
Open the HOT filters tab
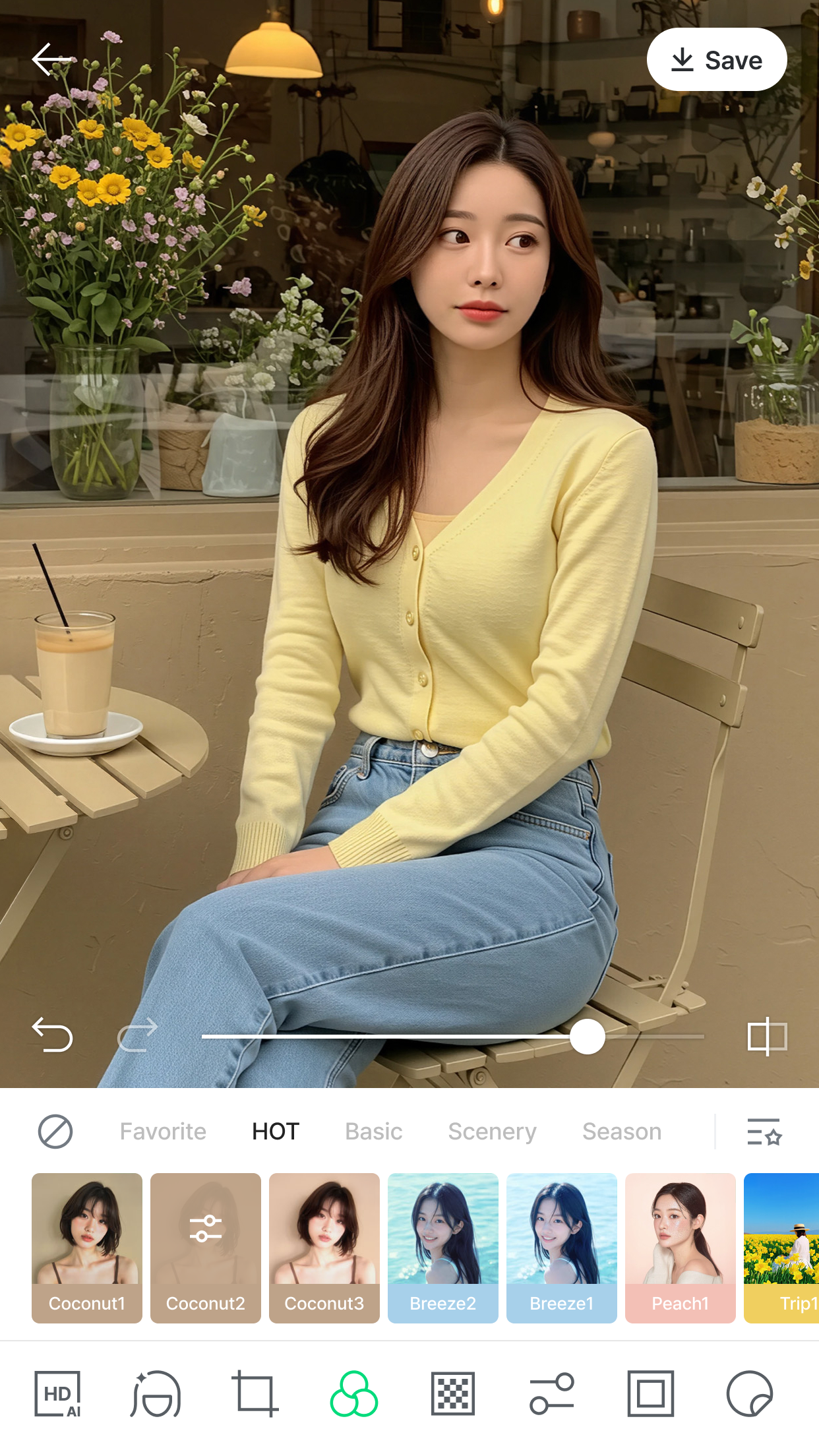(276, 1131)
